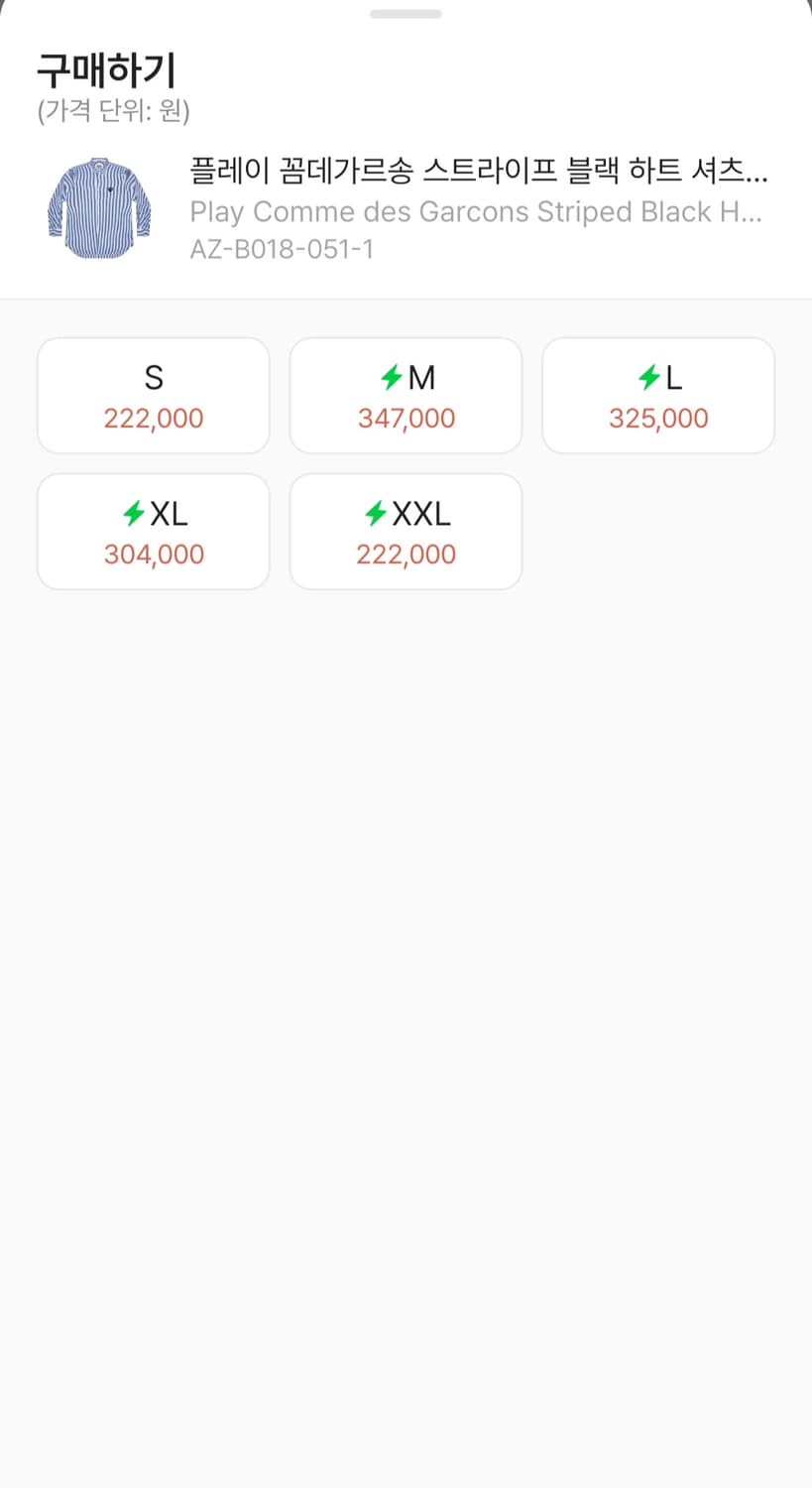Click the product code AZ-B018-051-1
Viewport: 812px width, 1488px height.
click(x=282, y=249)
